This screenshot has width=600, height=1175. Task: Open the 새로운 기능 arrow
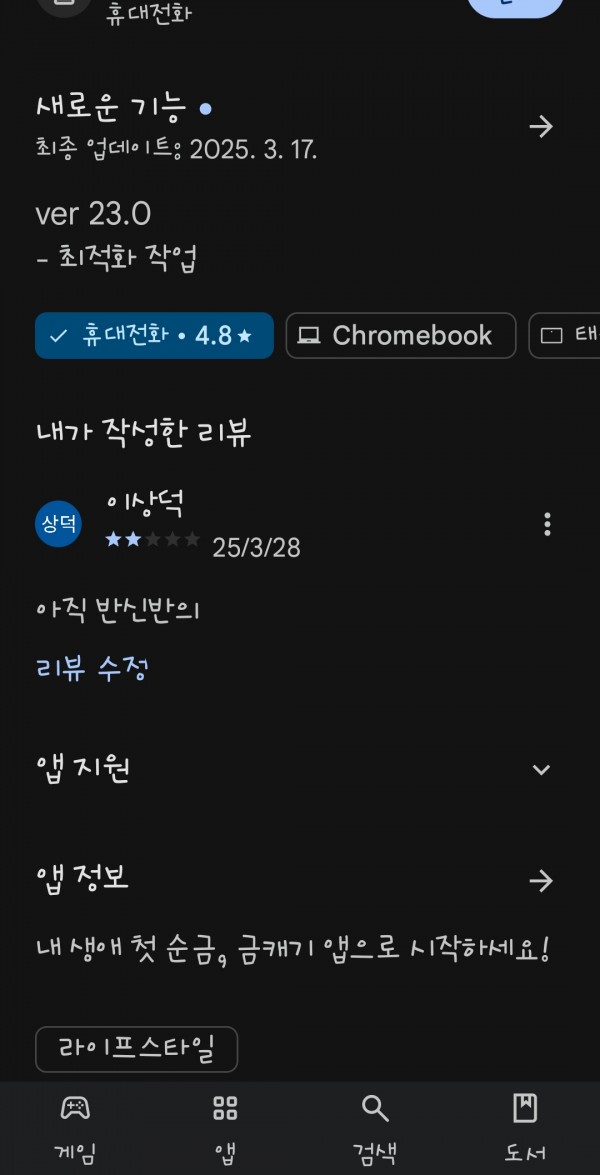pos(541,127)
